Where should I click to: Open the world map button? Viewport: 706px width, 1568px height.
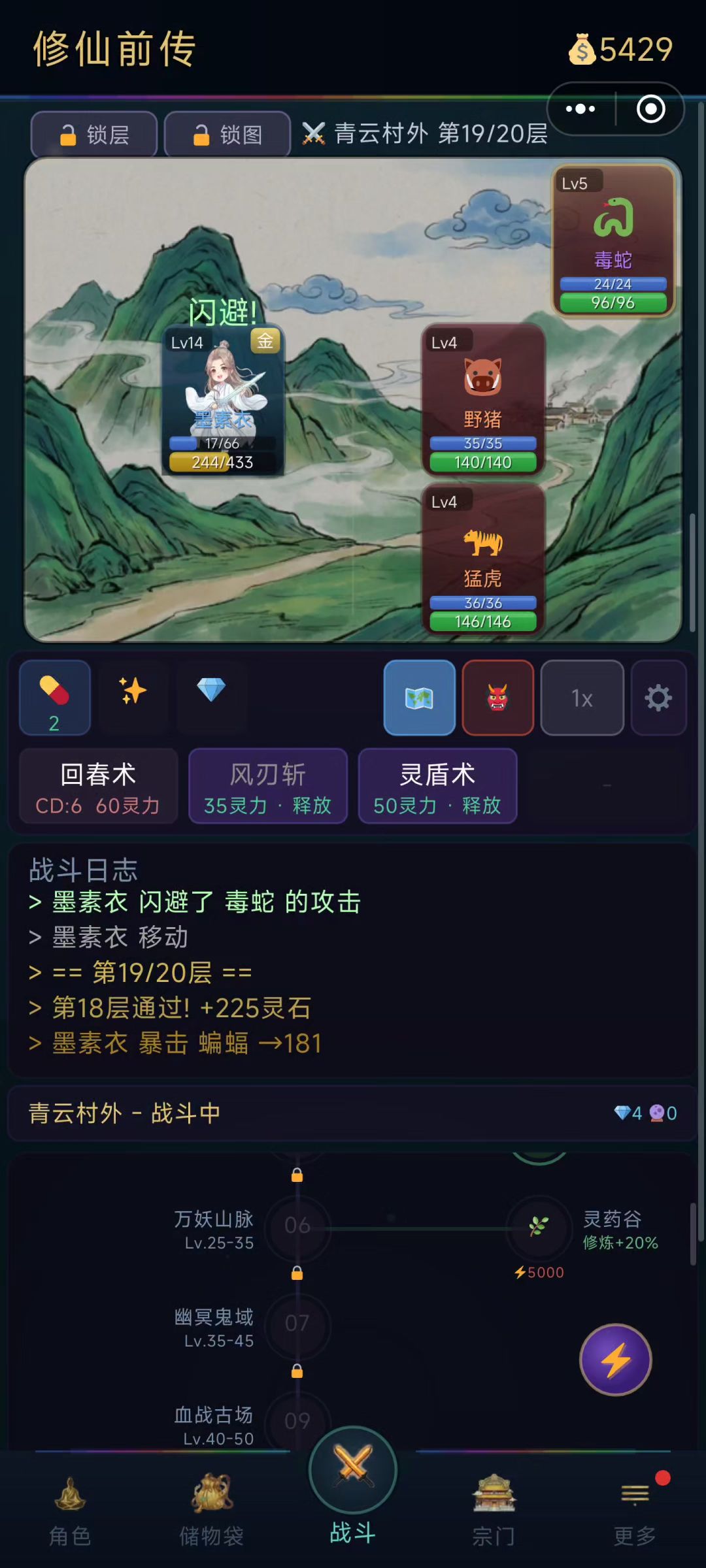coord(420,698)
